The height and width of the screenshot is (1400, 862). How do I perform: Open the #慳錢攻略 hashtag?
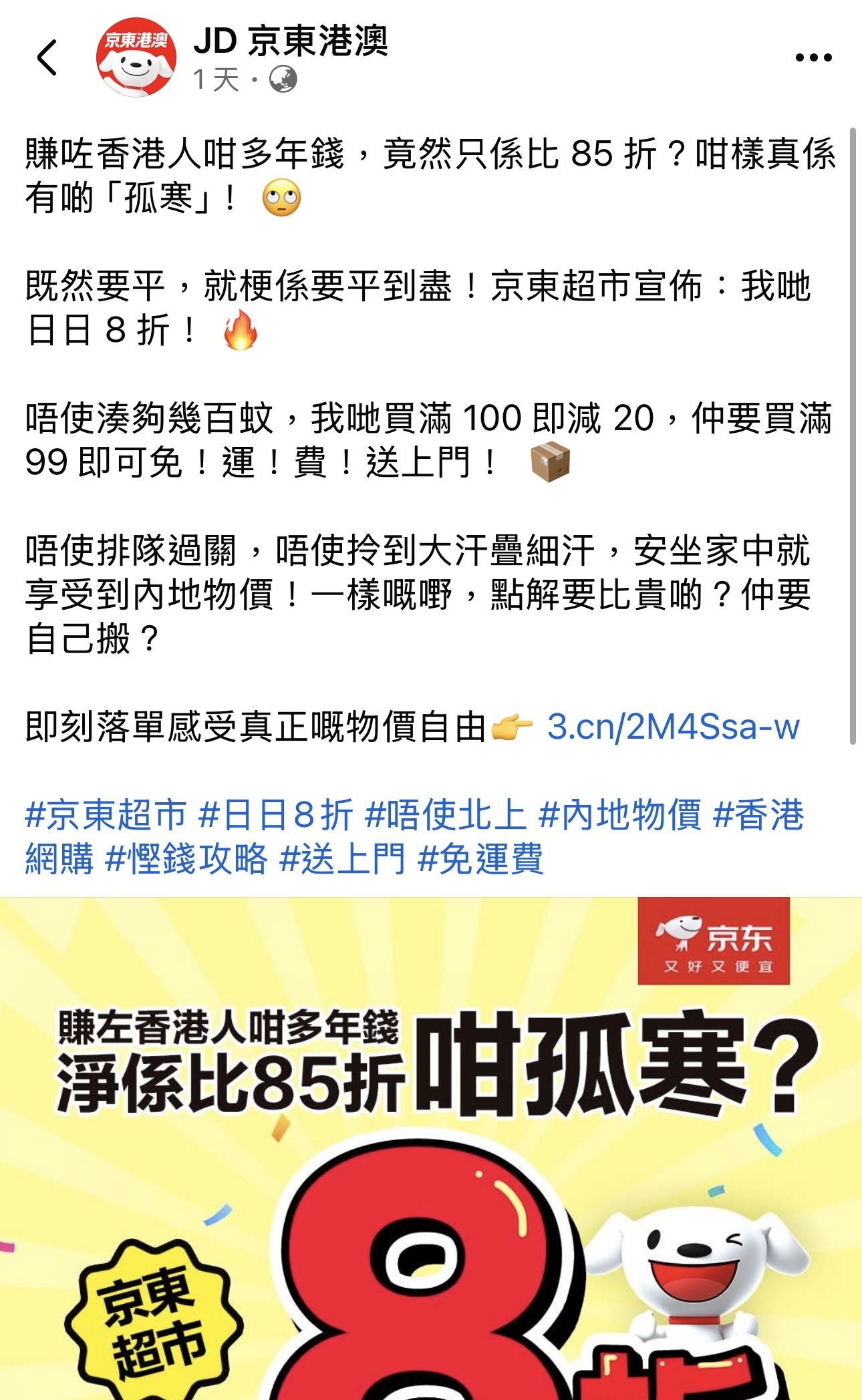(186, 859)
